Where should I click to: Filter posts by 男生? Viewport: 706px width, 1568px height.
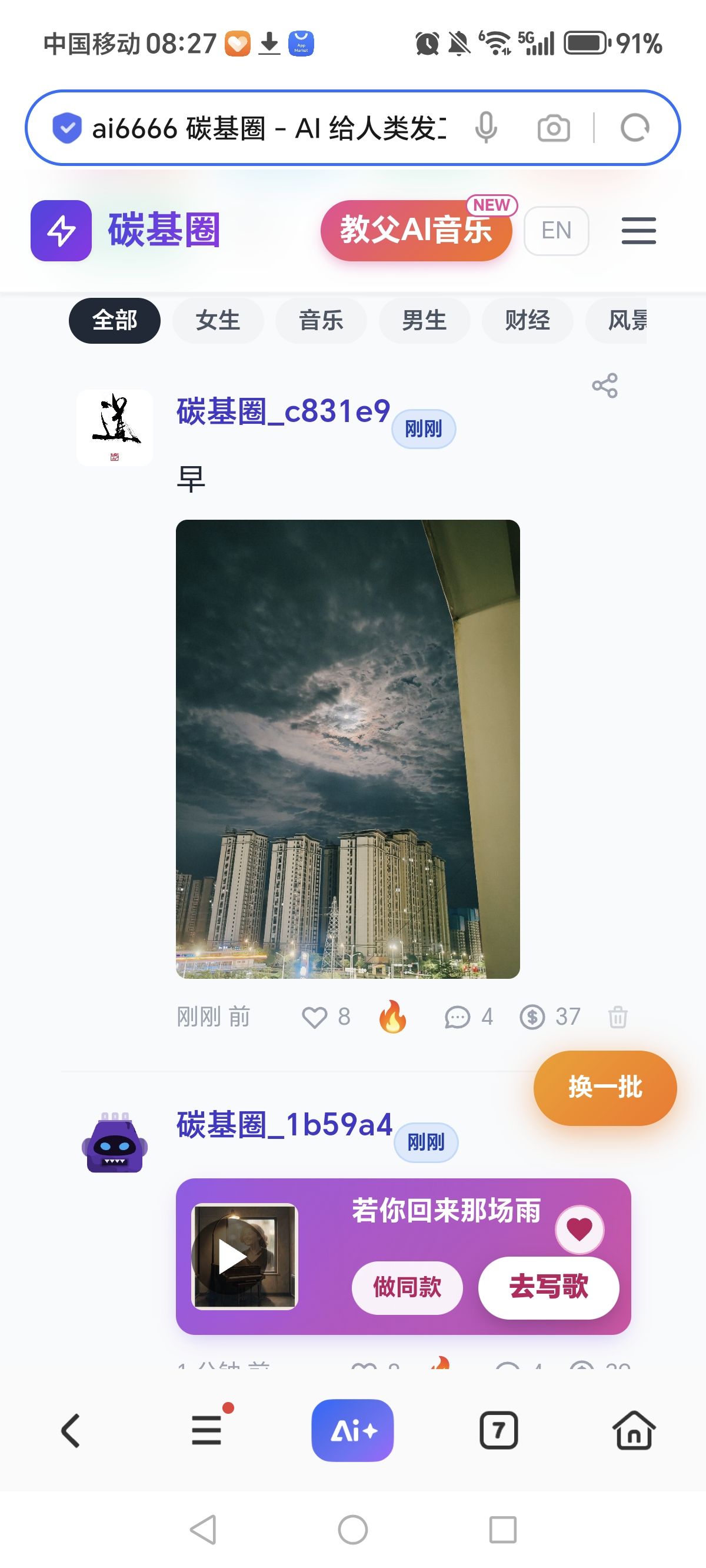point(424,320)
